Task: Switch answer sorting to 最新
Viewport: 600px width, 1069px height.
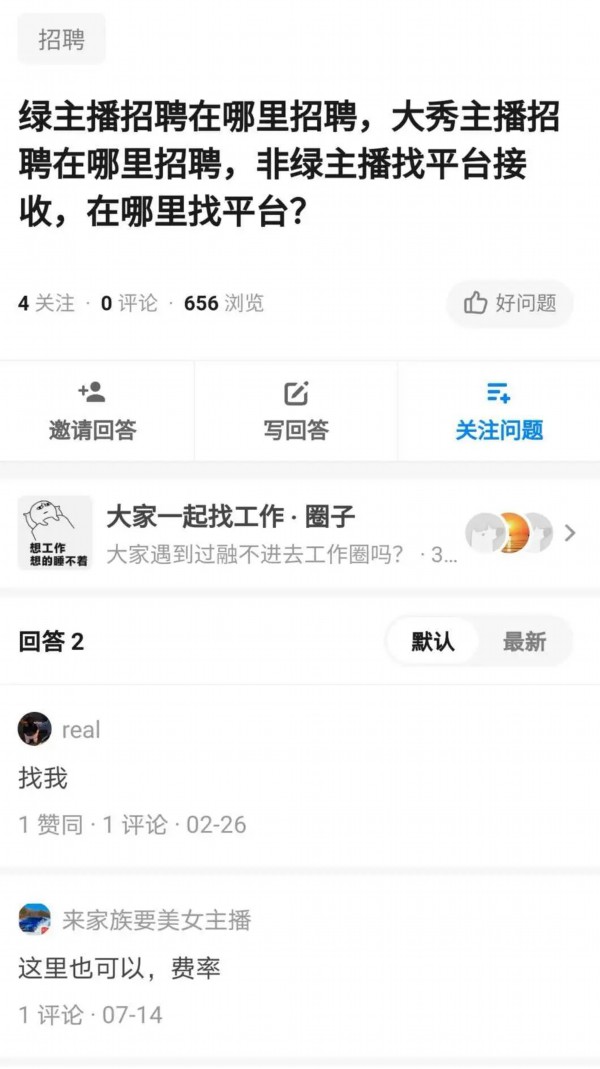Action: [x=524, y=642]
